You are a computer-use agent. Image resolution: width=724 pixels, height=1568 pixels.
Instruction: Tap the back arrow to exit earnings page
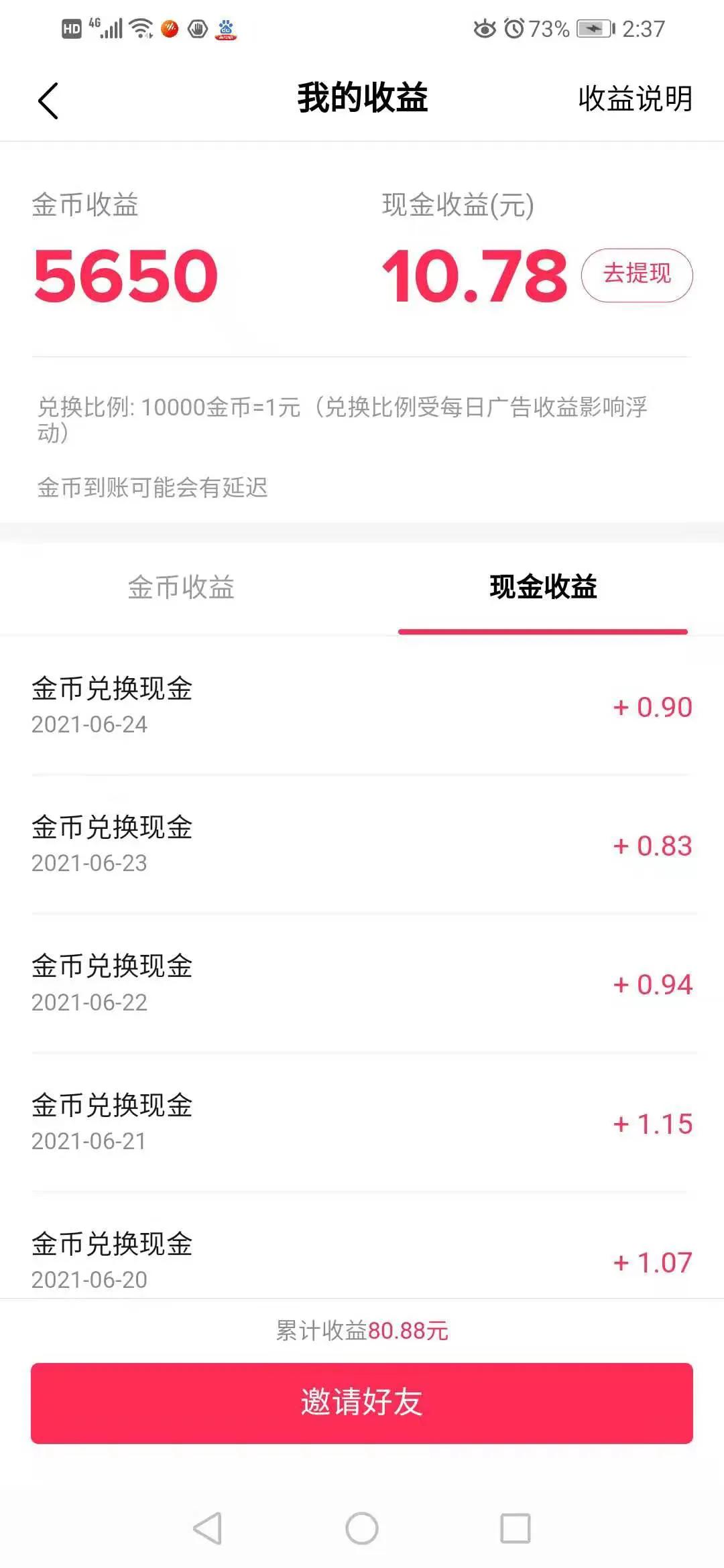click(47, 101)
